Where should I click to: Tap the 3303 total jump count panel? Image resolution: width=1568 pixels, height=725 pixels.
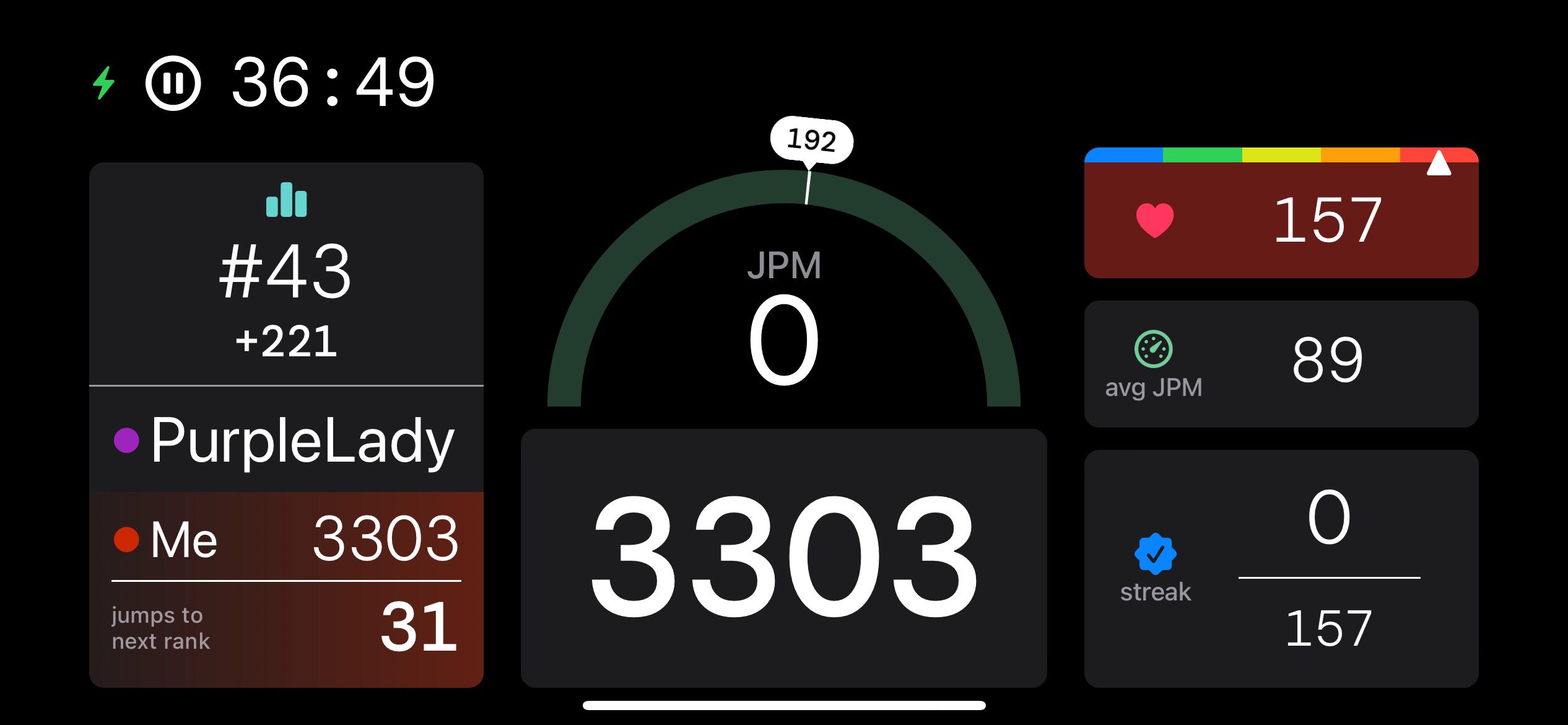coord(783,558)
